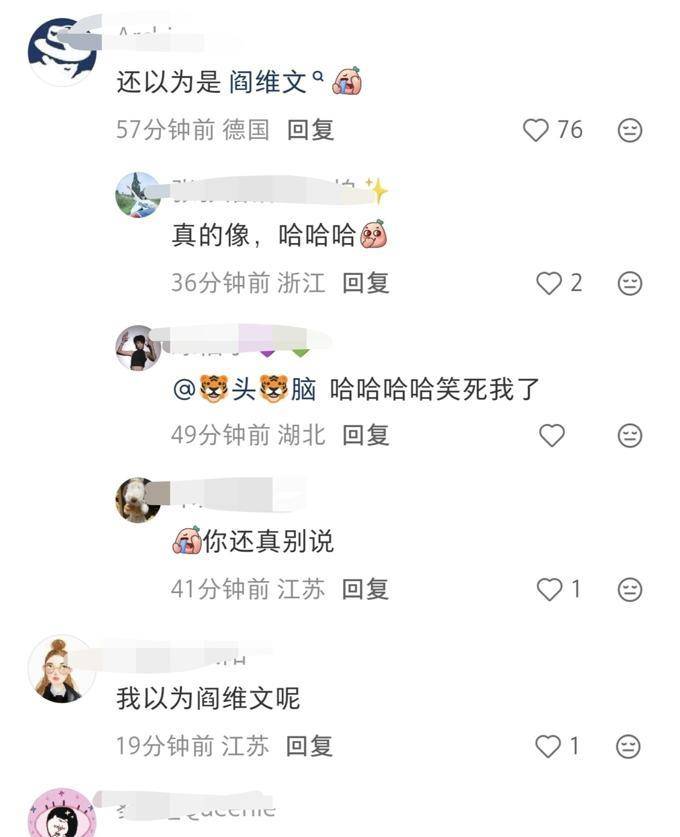Reply to the comment "我以为阎维文呢"
Viewport: 680px width, 837px height.
coord(309,746)
